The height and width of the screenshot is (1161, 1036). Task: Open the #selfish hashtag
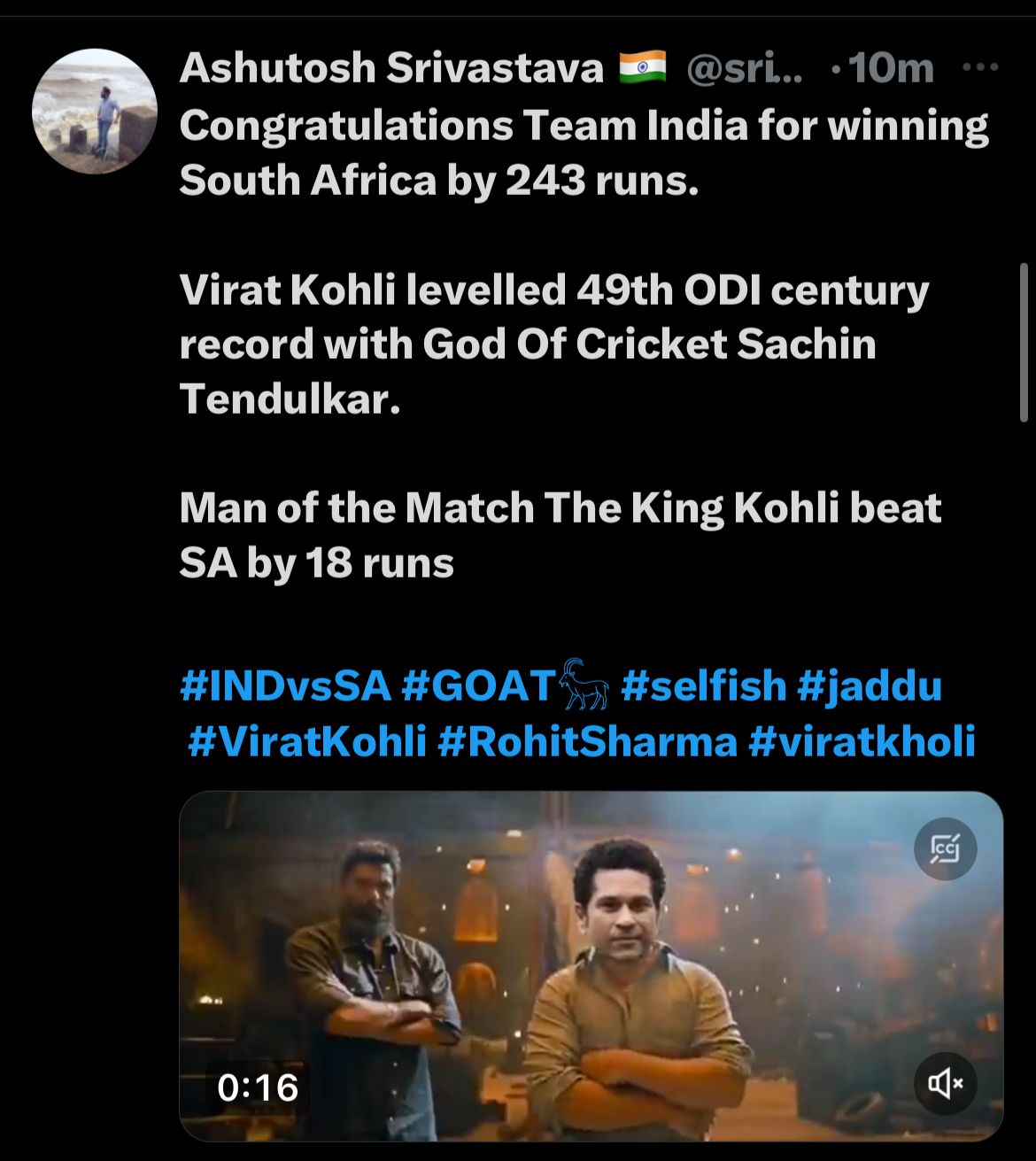[703, 686]
